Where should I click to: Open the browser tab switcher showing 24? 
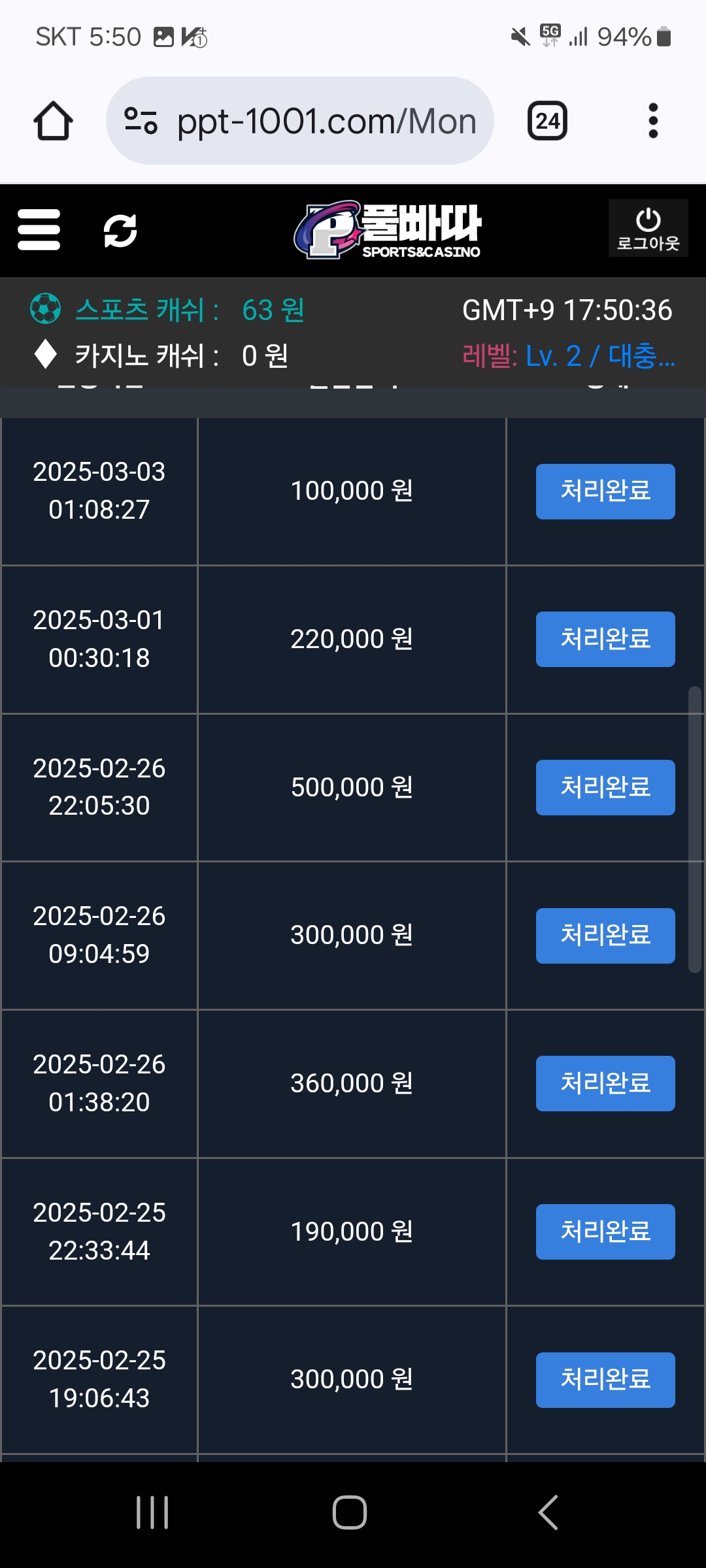point(547,121)
